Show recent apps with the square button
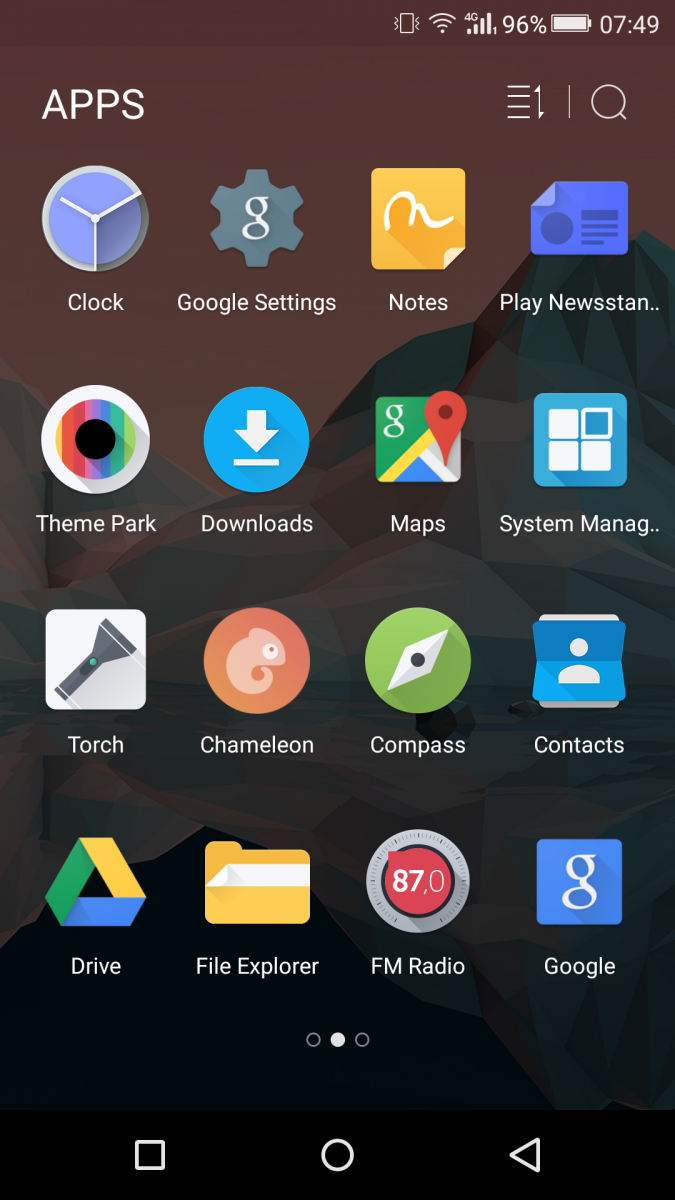 pyautogui.click(x=150, y=1155)
